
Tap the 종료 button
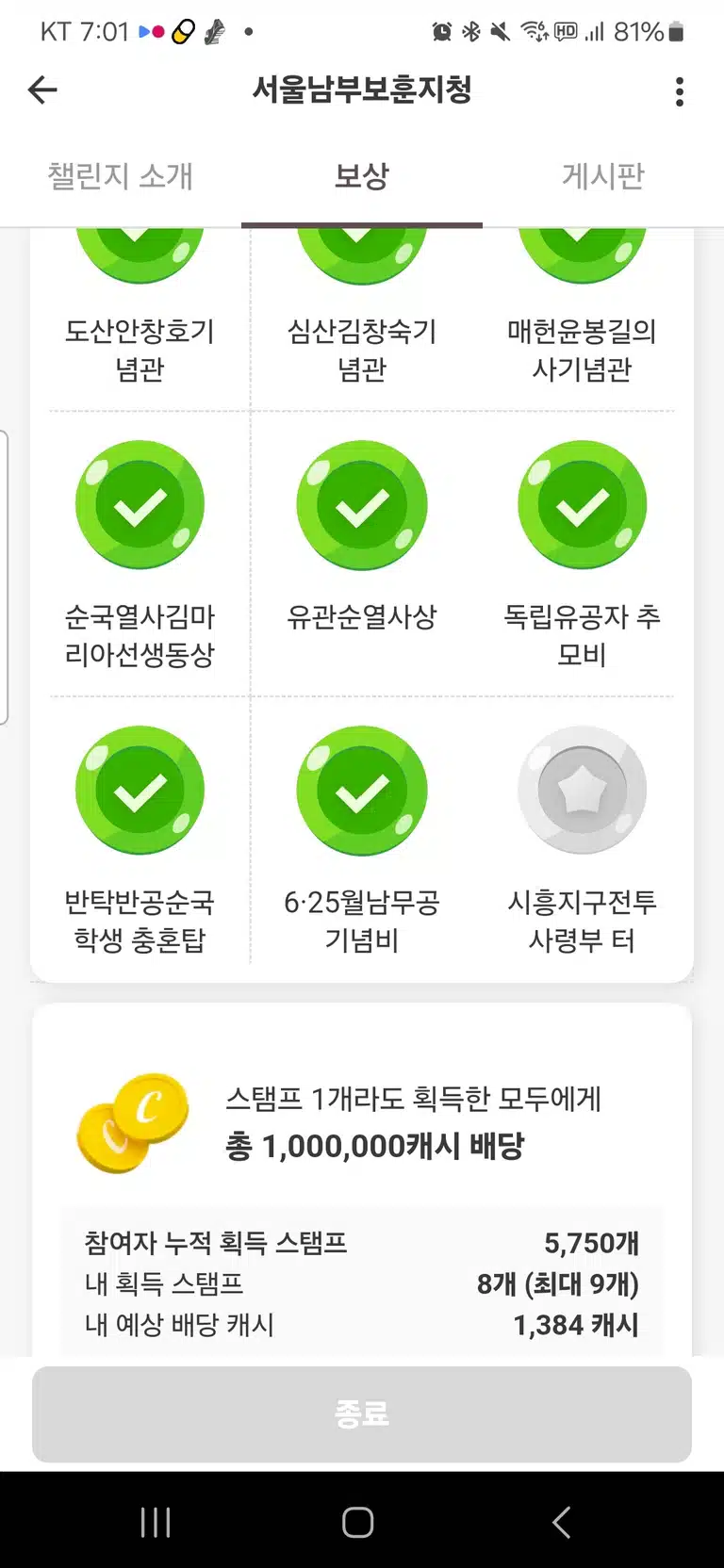[362, 1414]
